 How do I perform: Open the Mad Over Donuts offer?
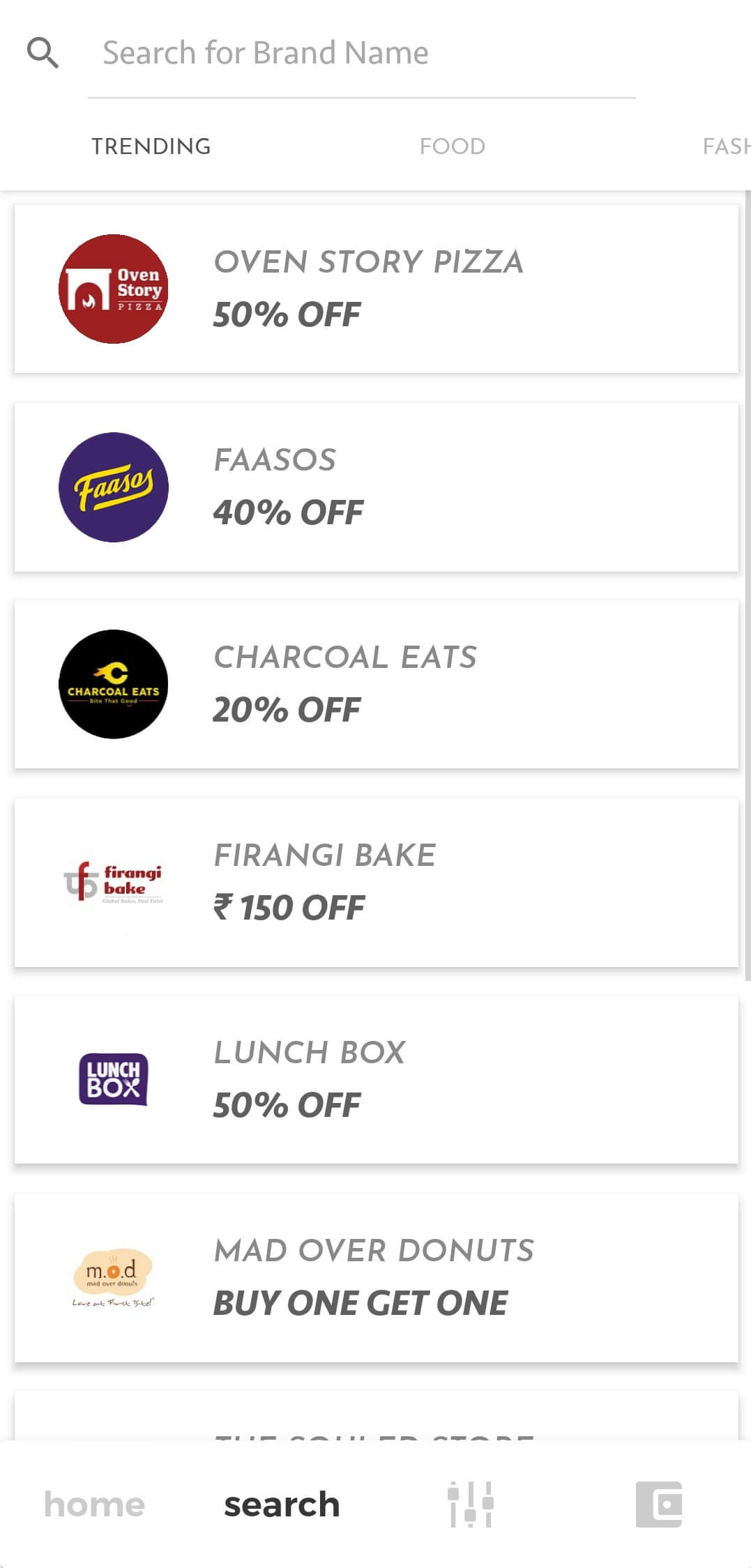[x=377, y=1277]
